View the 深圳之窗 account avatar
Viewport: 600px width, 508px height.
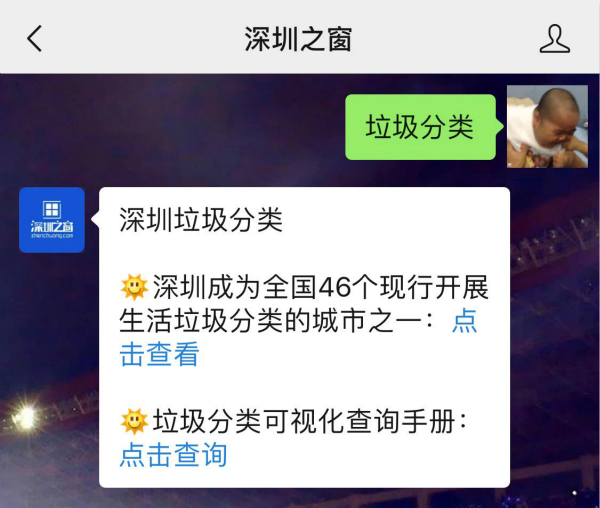[x=52, y=220]
